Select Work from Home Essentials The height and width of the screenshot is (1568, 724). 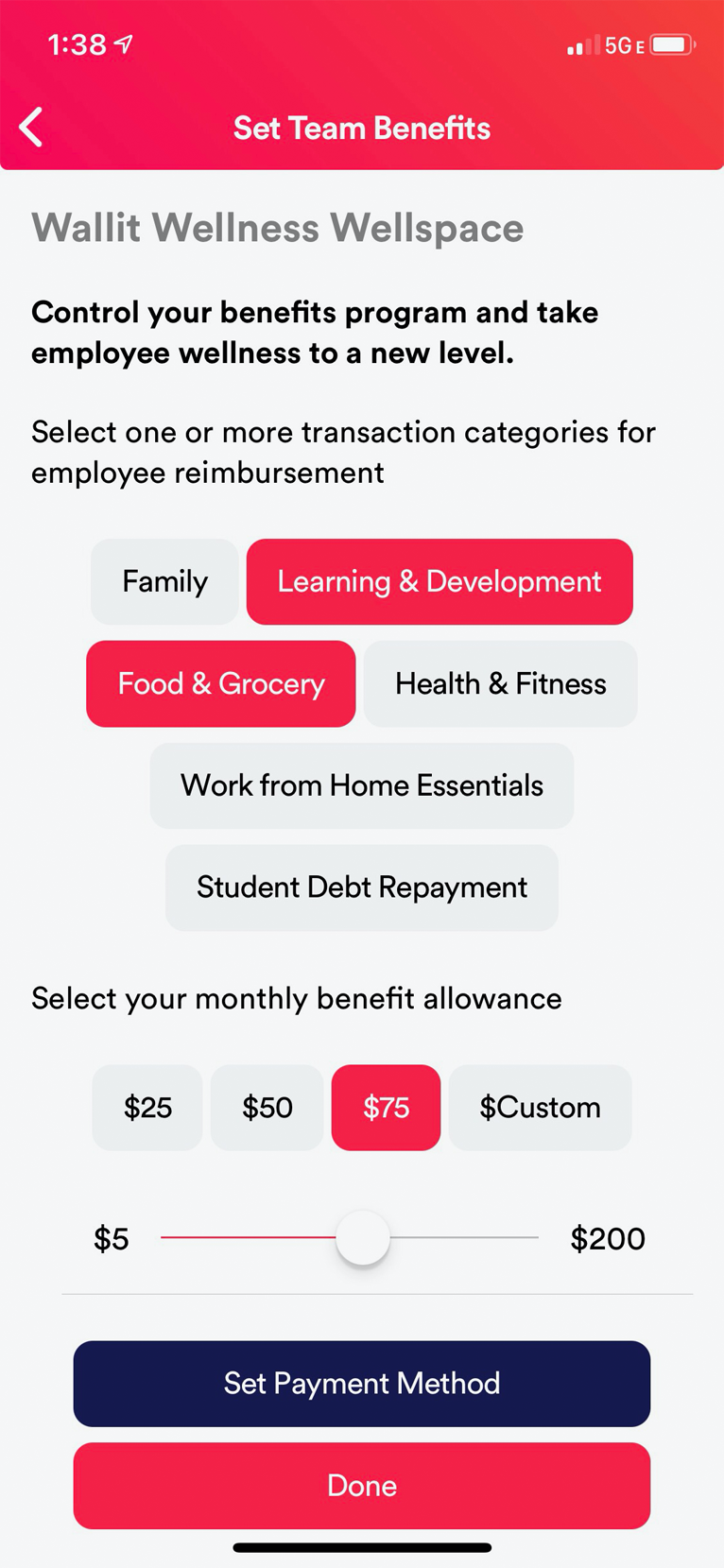coord(362,785)
